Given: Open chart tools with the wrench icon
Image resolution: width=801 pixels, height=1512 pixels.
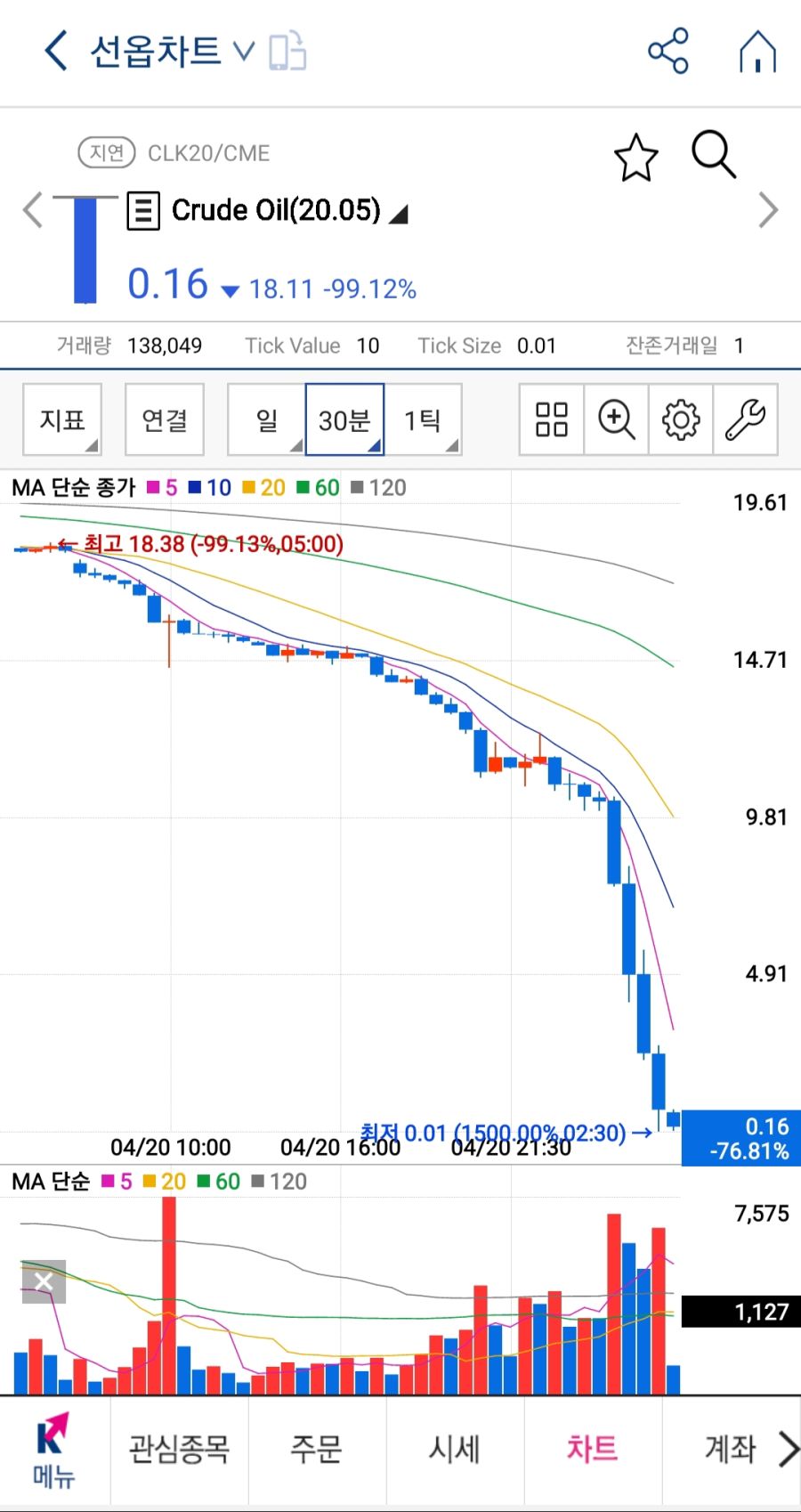Looking at the screenshot, I should [746, 419].
